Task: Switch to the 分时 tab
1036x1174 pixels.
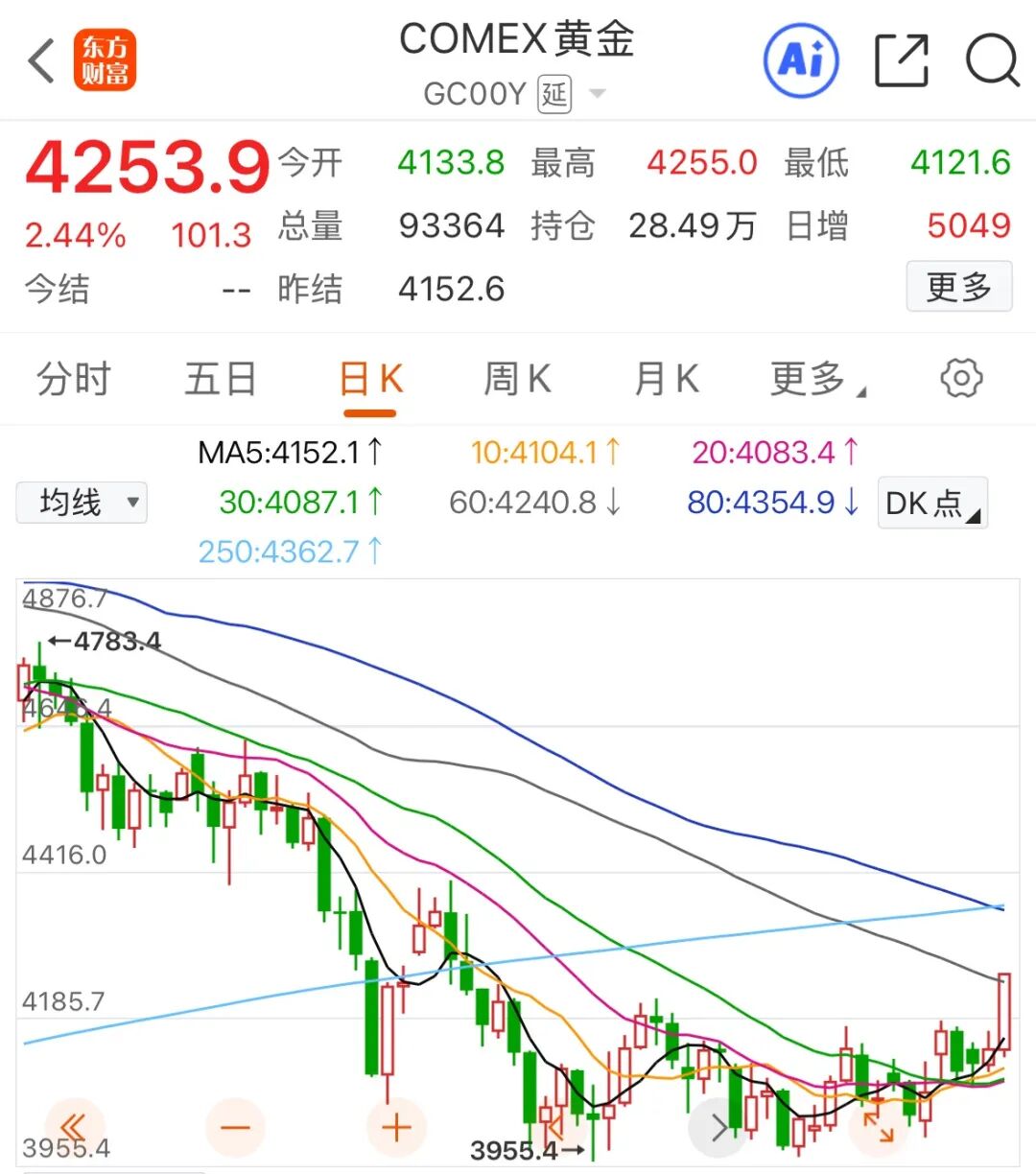Action: (74, 379)
